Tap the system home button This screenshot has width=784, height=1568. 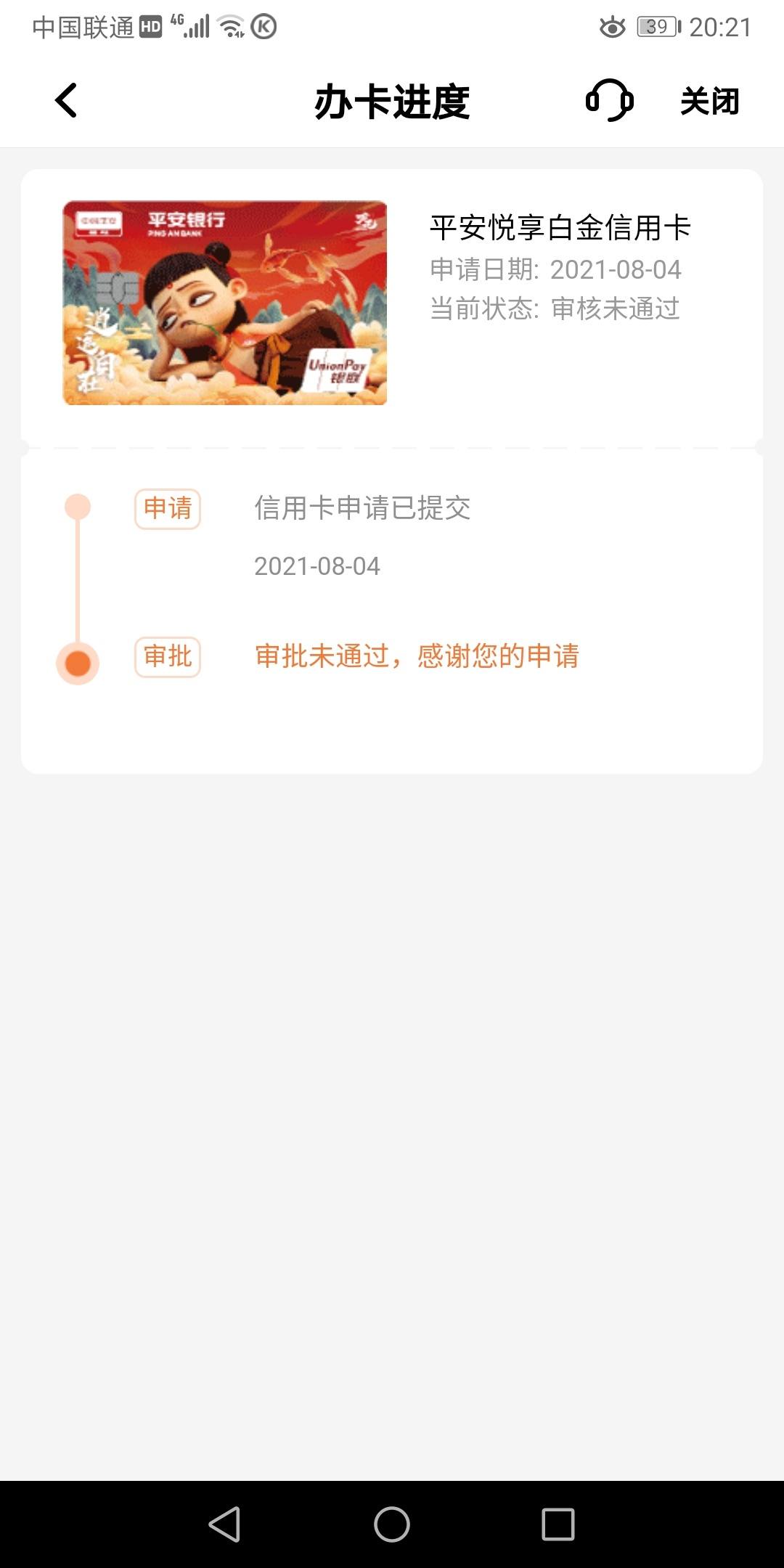(x=392, y=1524)
